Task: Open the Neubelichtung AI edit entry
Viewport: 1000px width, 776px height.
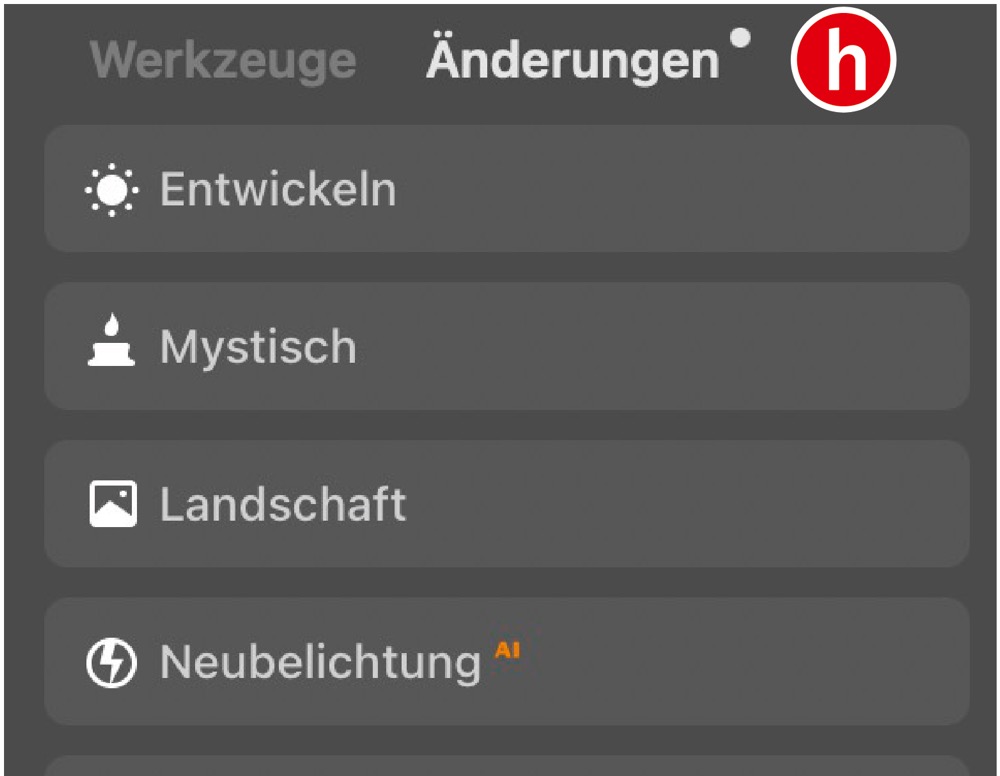Action: [506, 662]
